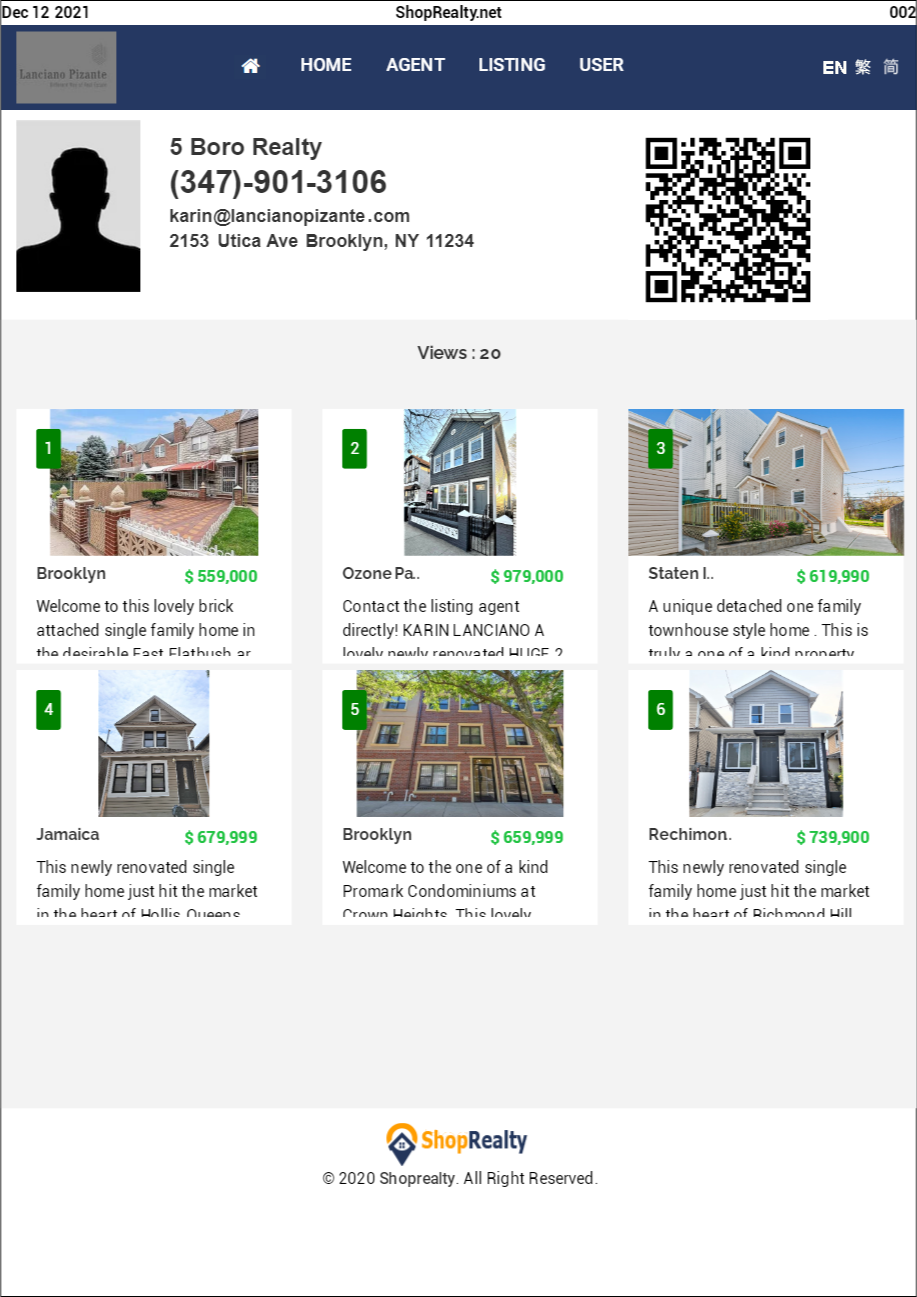The height and width of the screenshot is (1297, 917).
Task: Open the USER menu
Action: point(601,65)
